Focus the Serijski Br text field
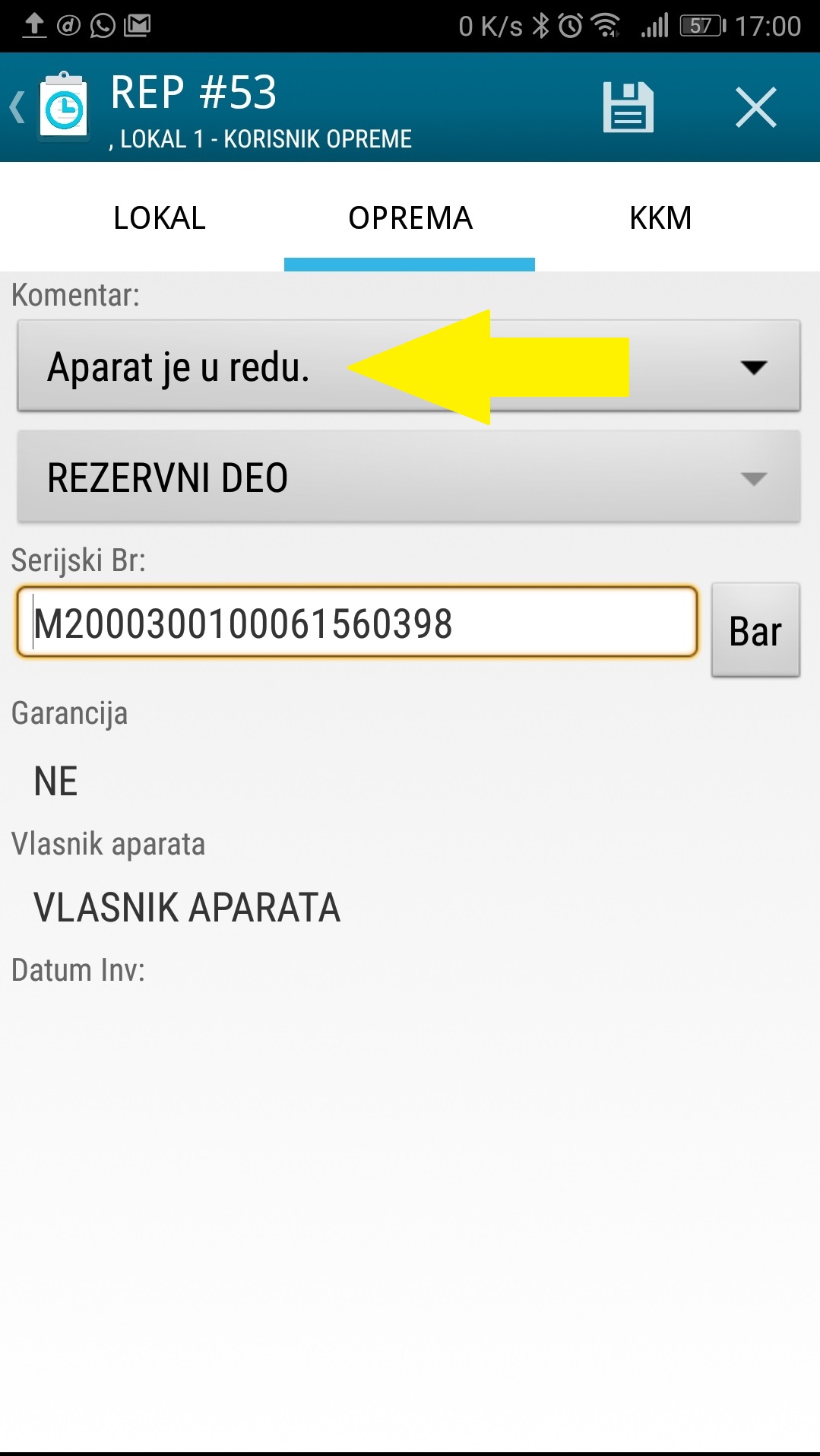This screenshot has height=1456, width=820. coord(356,623)
